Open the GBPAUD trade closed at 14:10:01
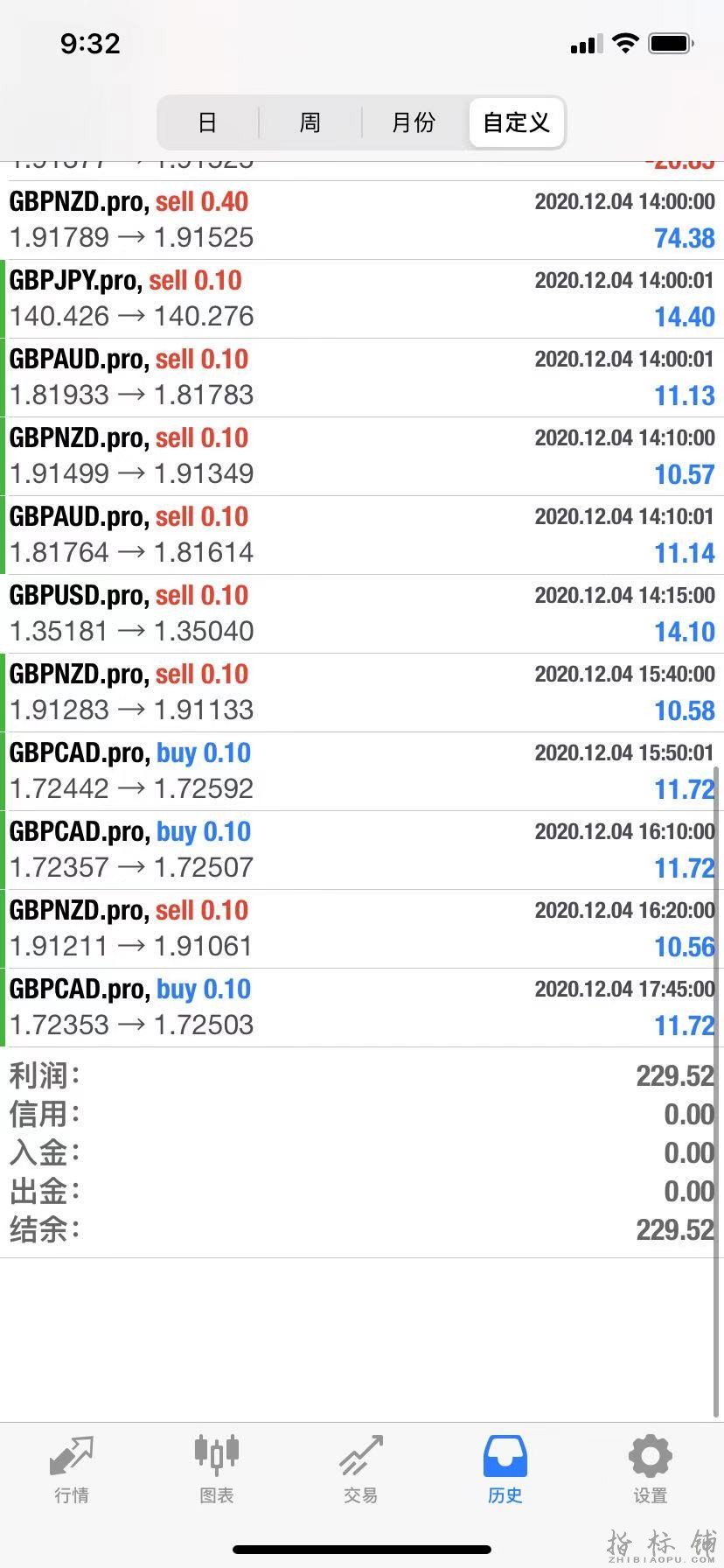Screen dimensions: 724x1568 pos(362,535)
